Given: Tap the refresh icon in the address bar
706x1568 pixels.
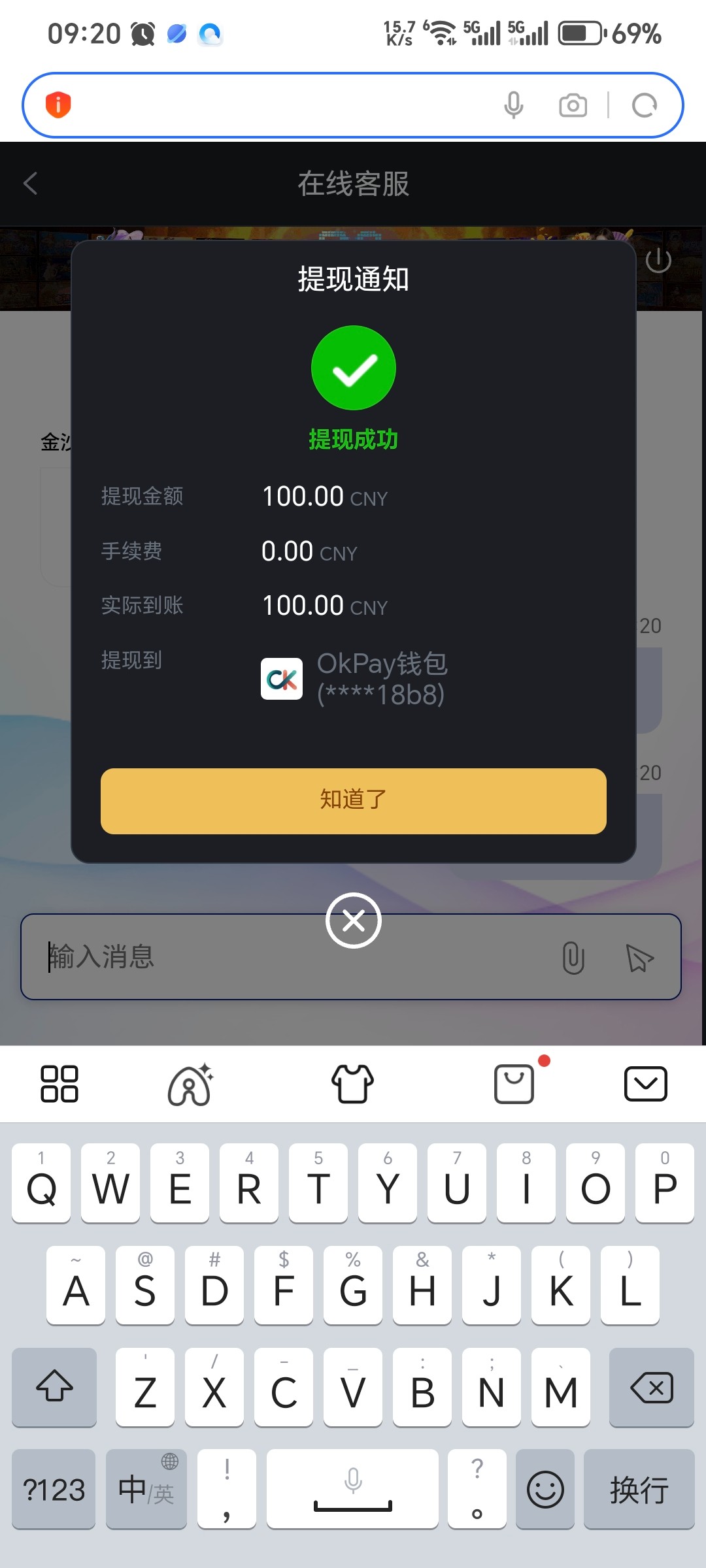Looking at the screenshot, I should point(645,105).
